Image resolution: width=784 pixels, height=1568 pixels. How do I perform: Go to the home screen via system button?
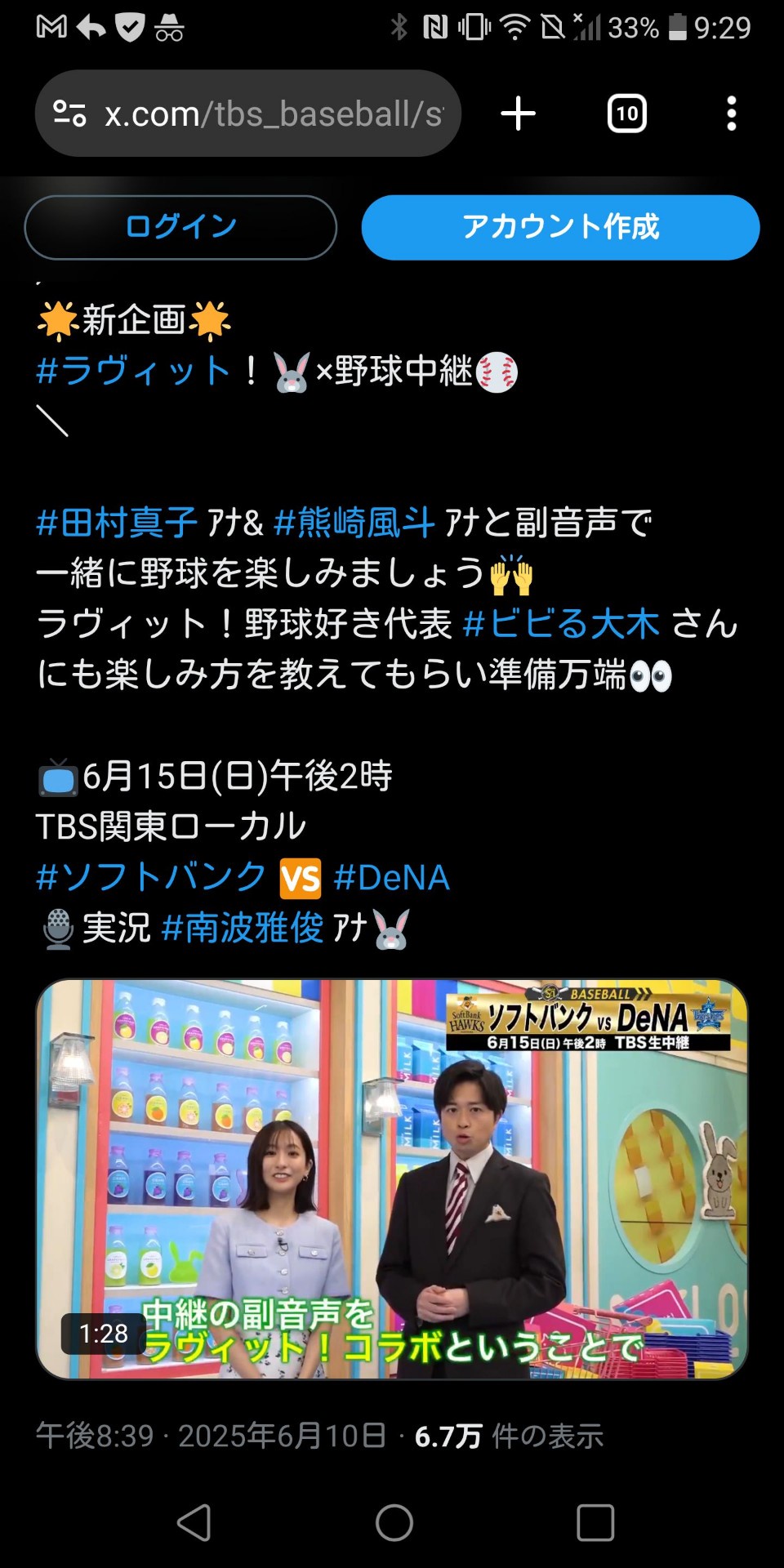tap(394, 1523)
